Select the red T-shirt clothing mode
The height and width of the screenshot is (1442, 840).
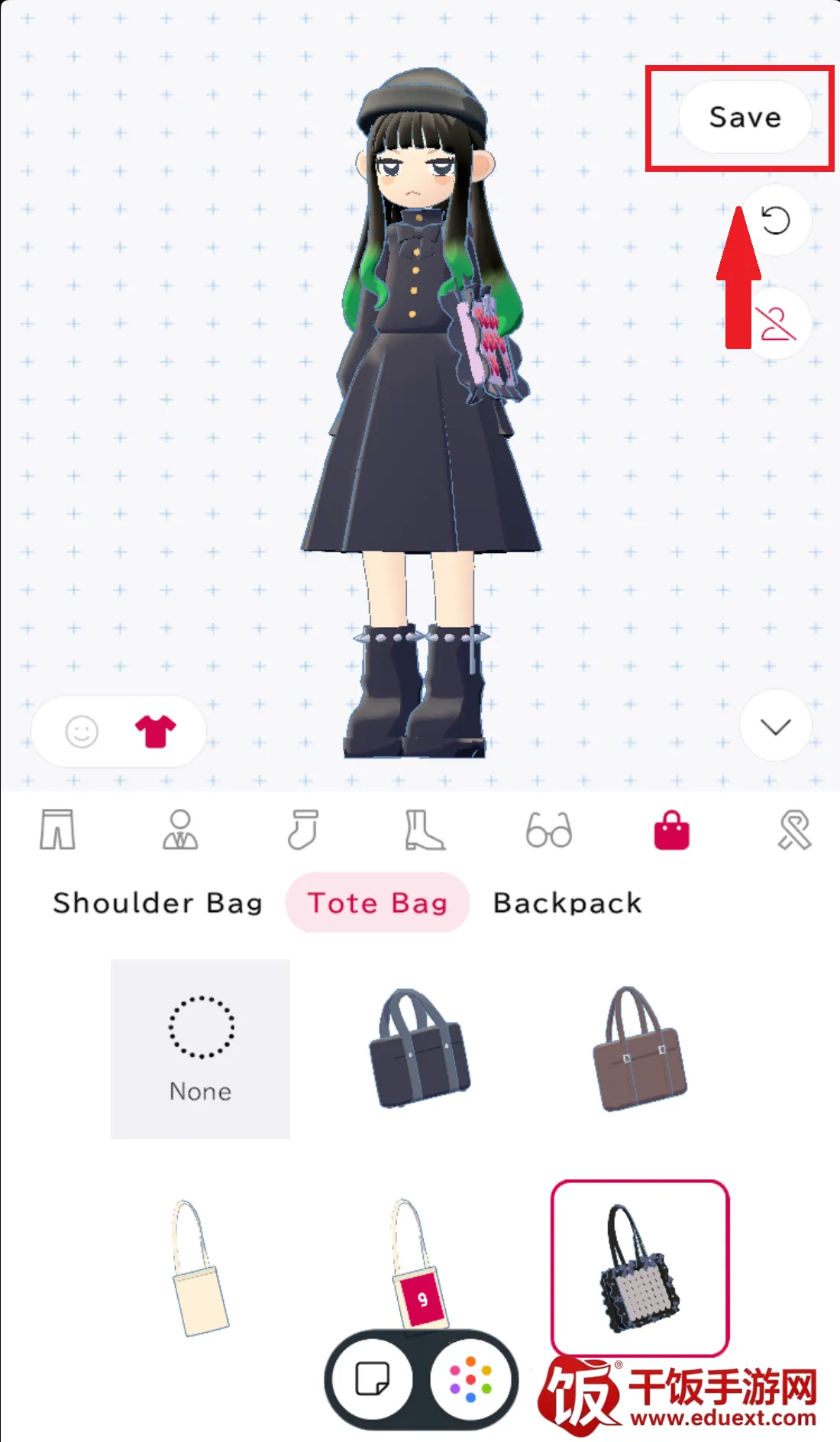tap(155, 731)
